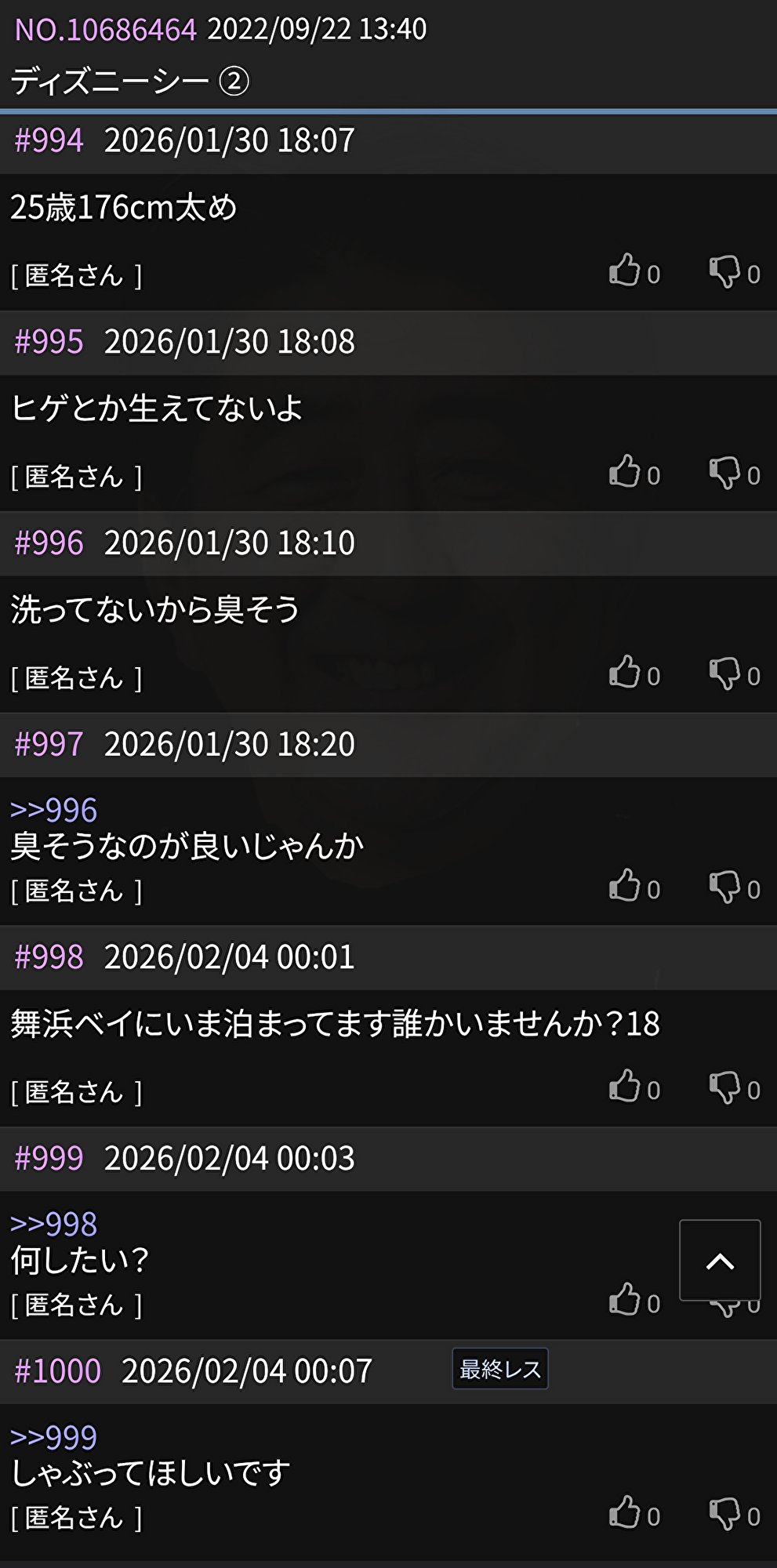Open the >>998 quoted post link
Screen dimensions: 777x1568
(54, 1224)
